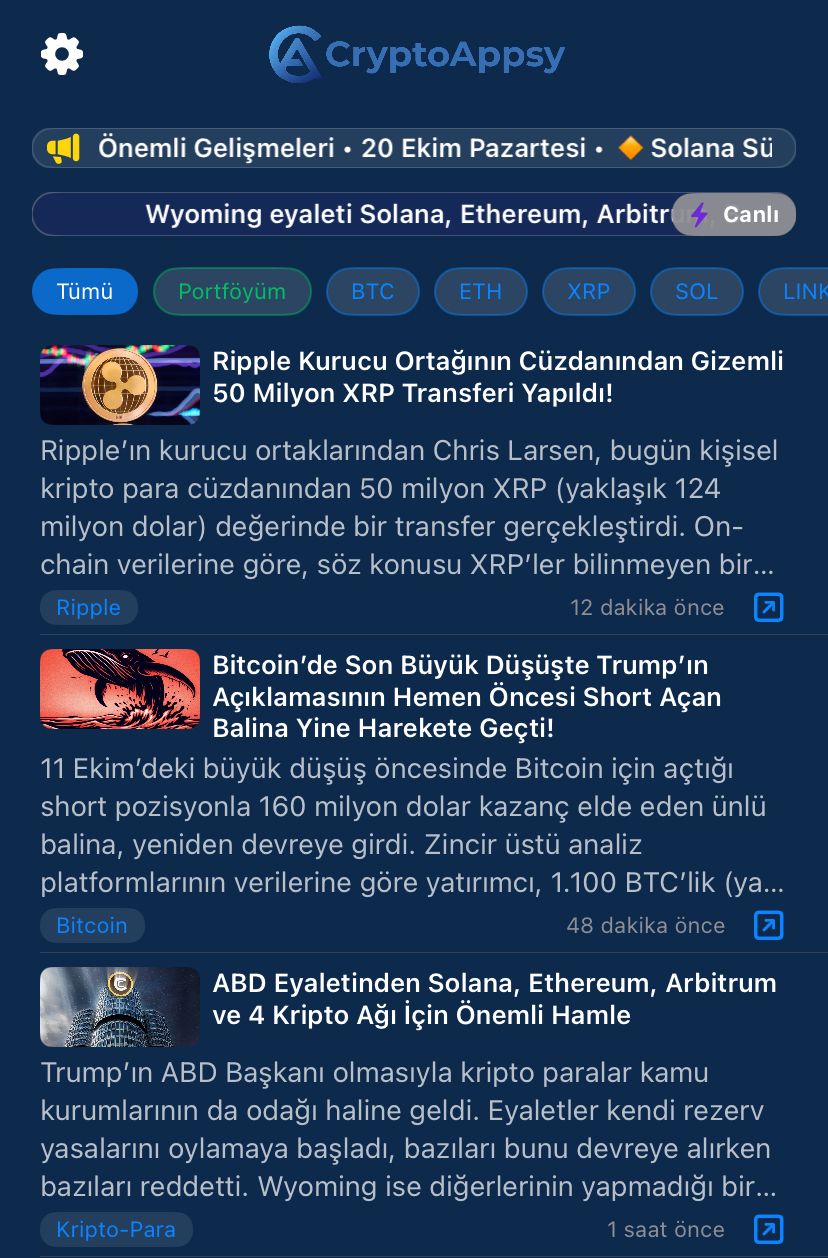This screenshot has width=828, height=1258.
Task: Open the Ripple 50 Milyon XRP article
Action: pos(498,377)
